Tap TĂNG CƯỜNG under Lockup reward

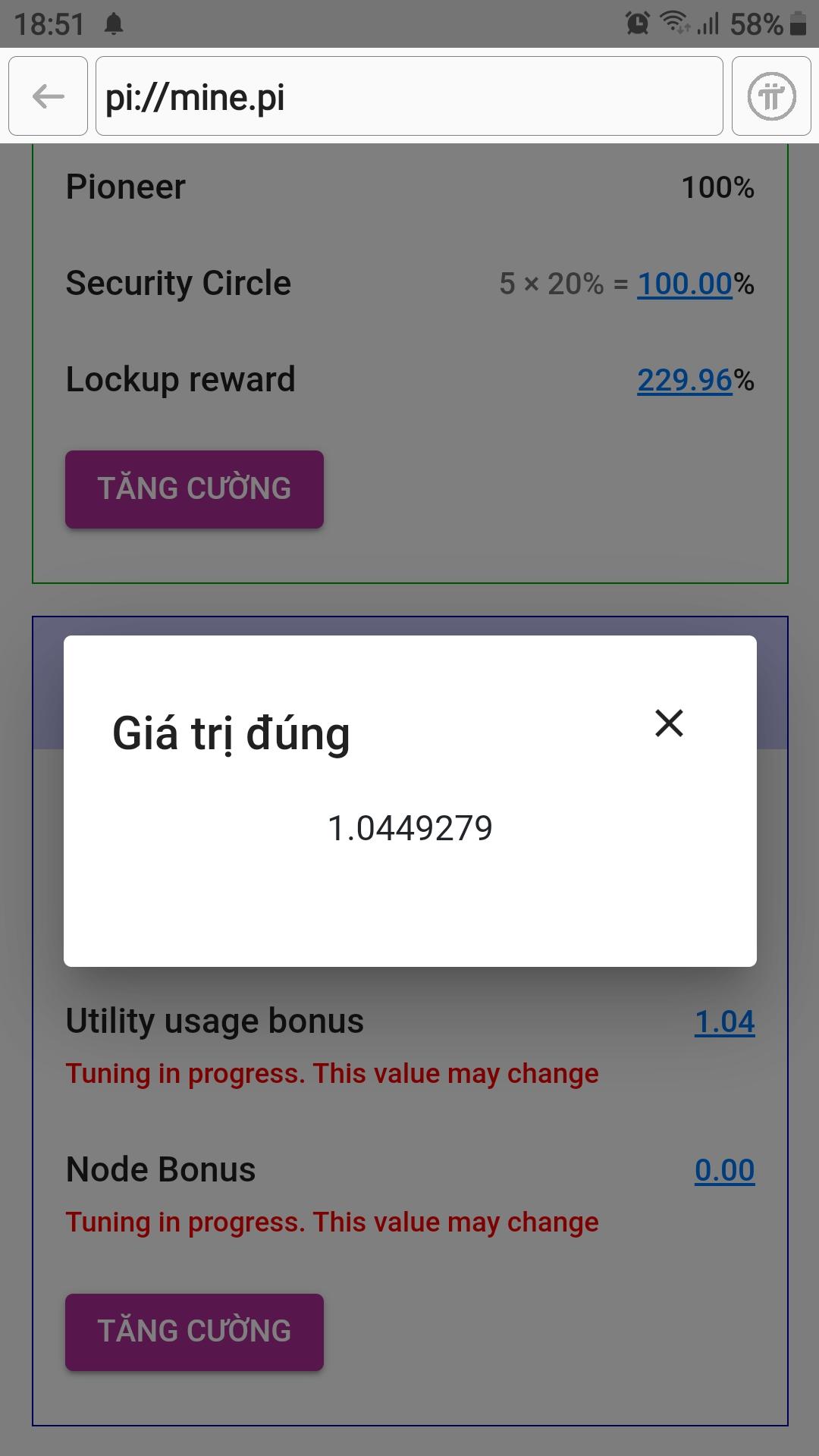[194, 489]
